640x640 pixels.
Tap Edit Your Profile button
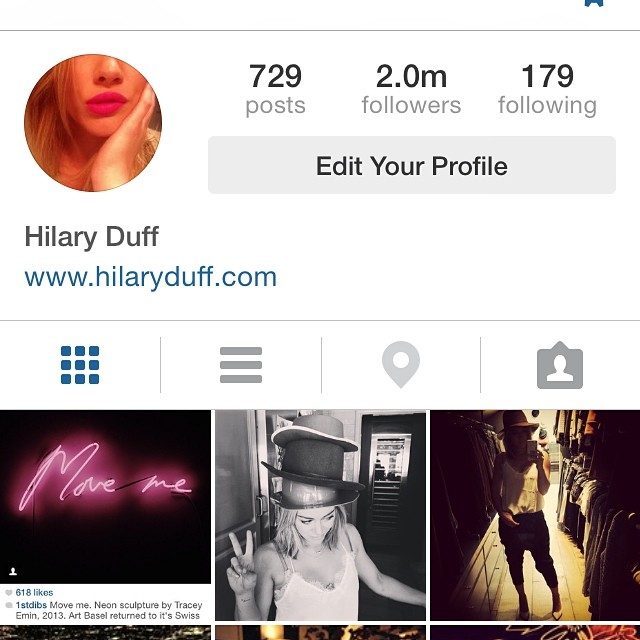click(411, 165)
